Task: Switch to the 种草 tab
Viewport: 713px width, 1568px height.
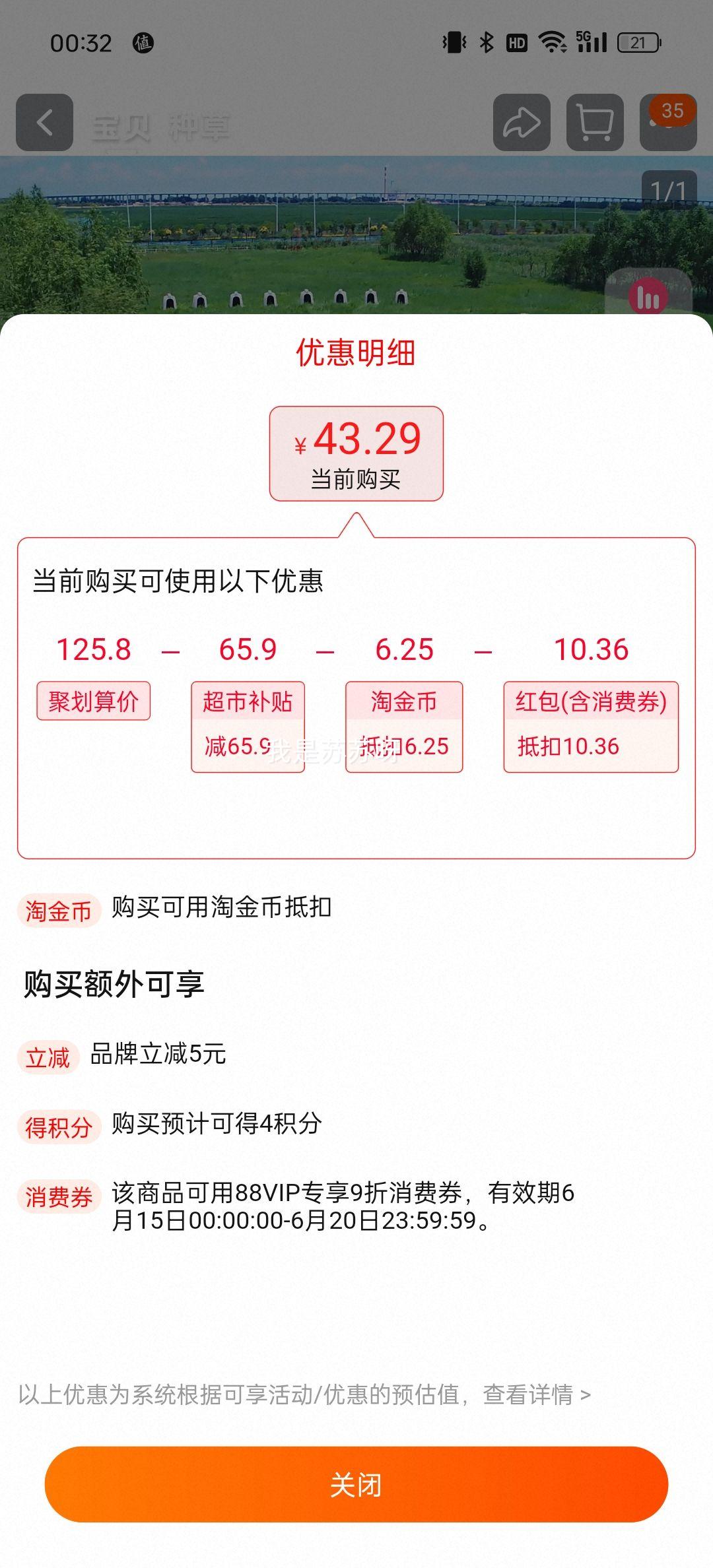Action: 199,127
